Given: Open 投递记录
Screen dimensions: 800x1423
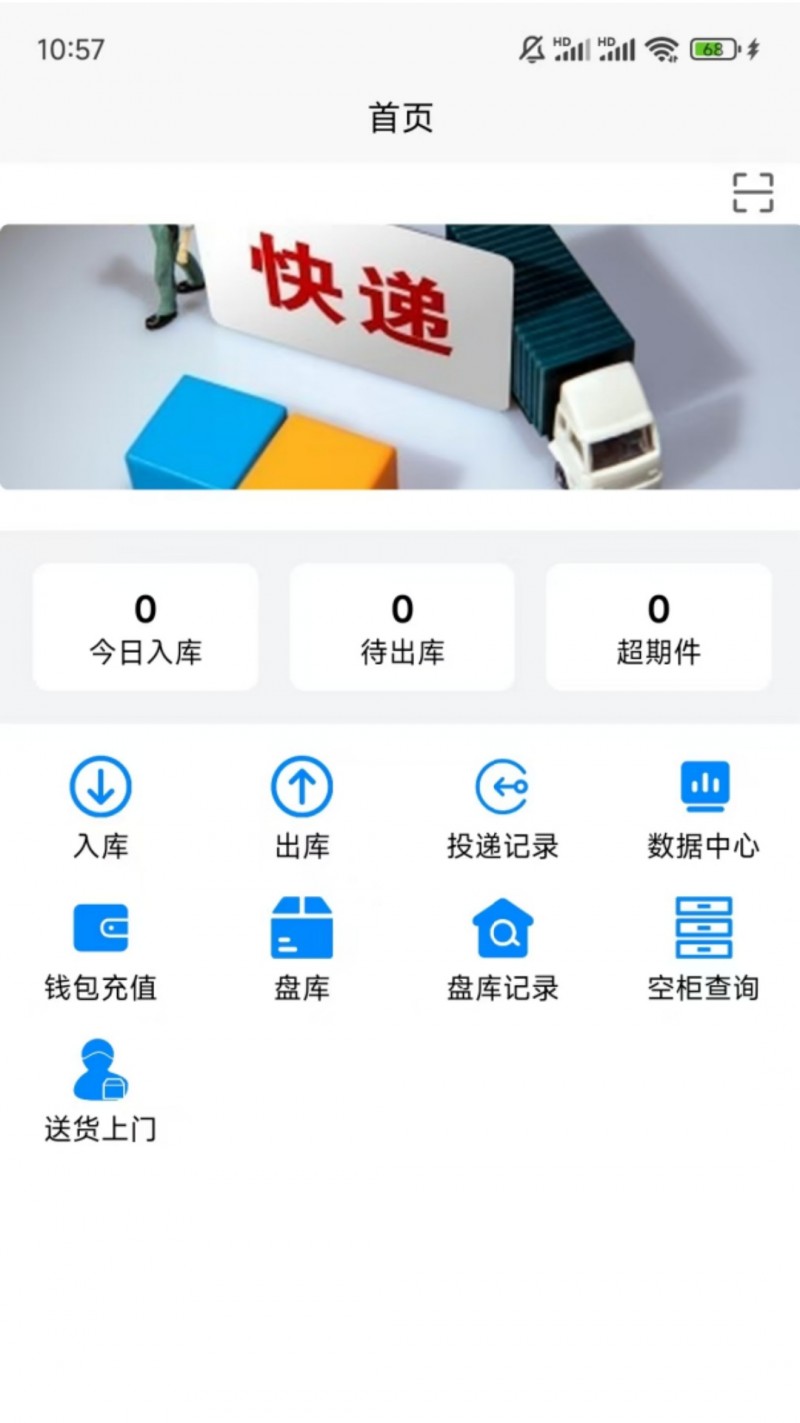Looking at the screenshot, I should pos(502,806).
